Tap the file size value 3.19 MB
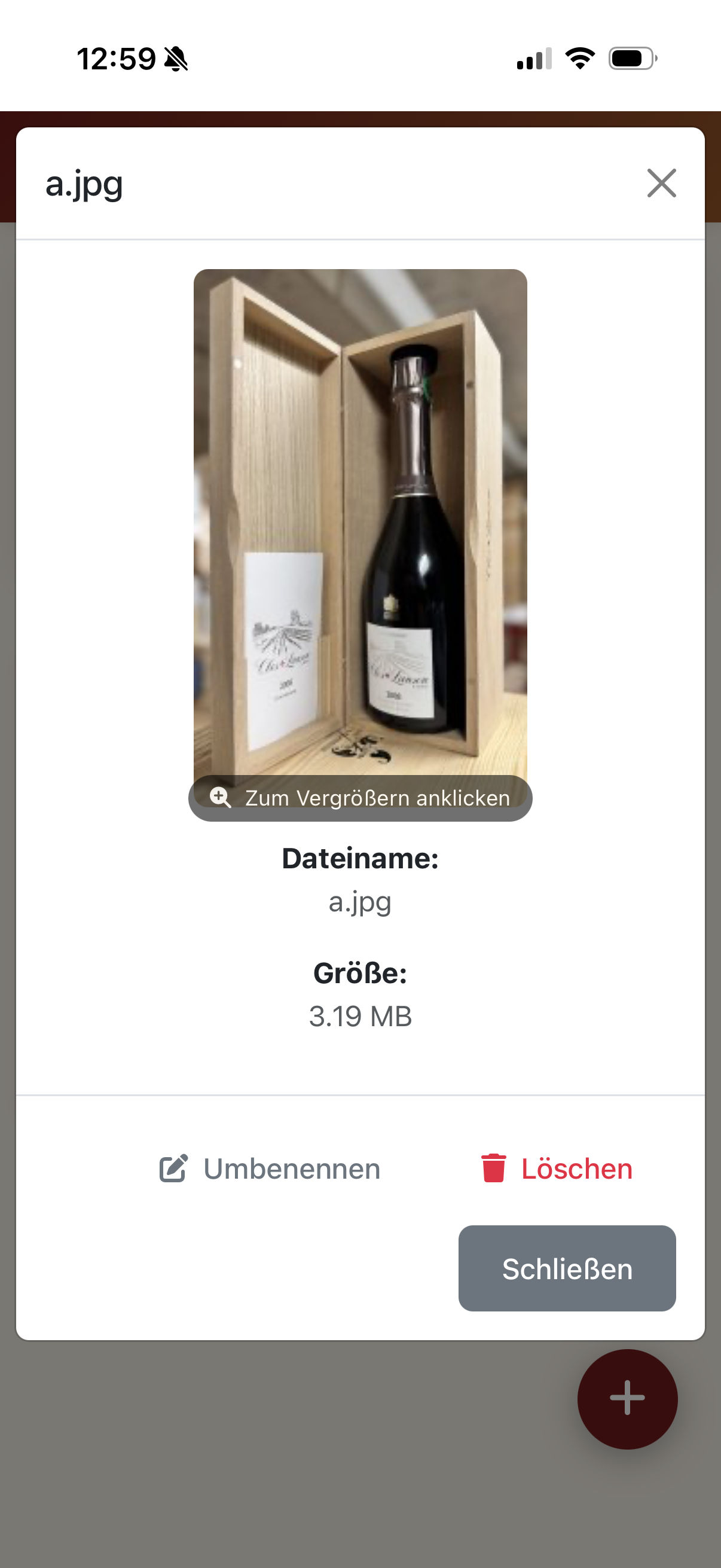Screen dimensions: 721x1568 (x=360, y=1015)
